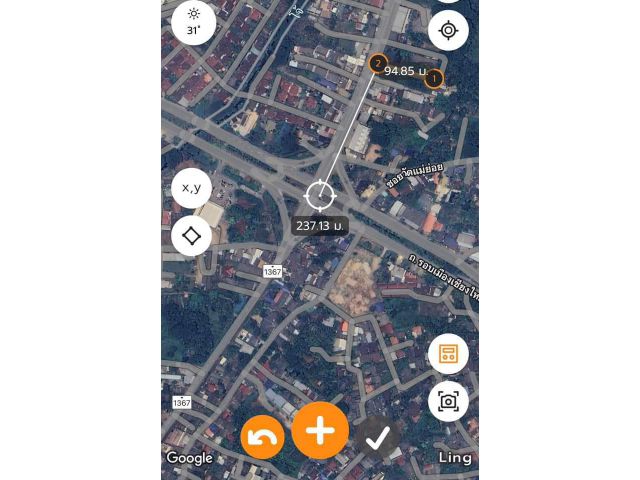
Task: Tap the 31° weather button
Action: [x=193, y=22]
